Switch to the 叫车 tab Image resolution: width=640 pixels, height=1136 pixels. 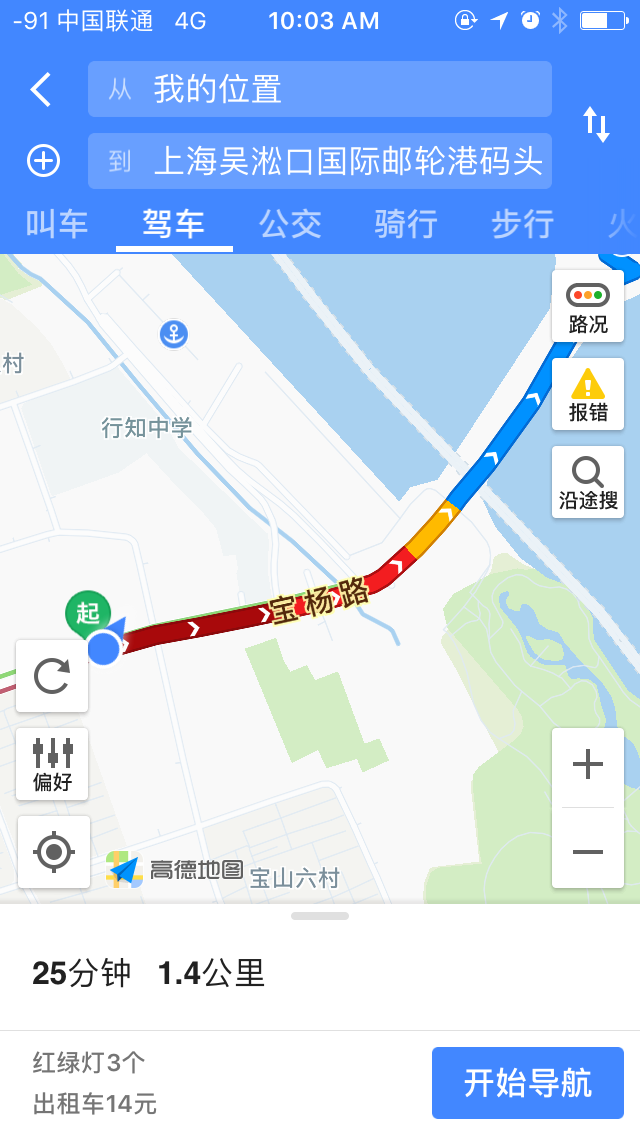point(57,224)
